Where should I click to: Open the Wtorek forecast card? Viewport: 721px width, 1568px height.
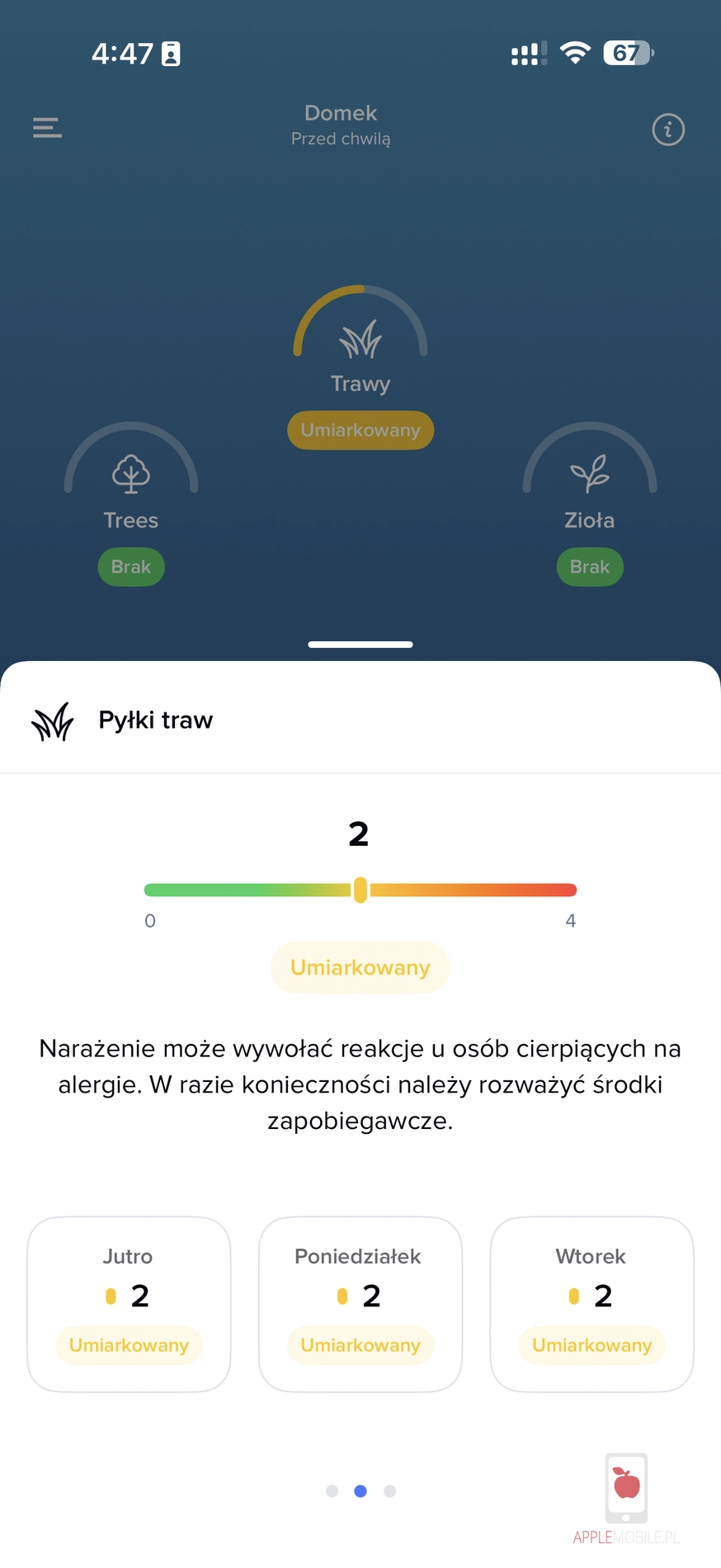coord(591,1304)
